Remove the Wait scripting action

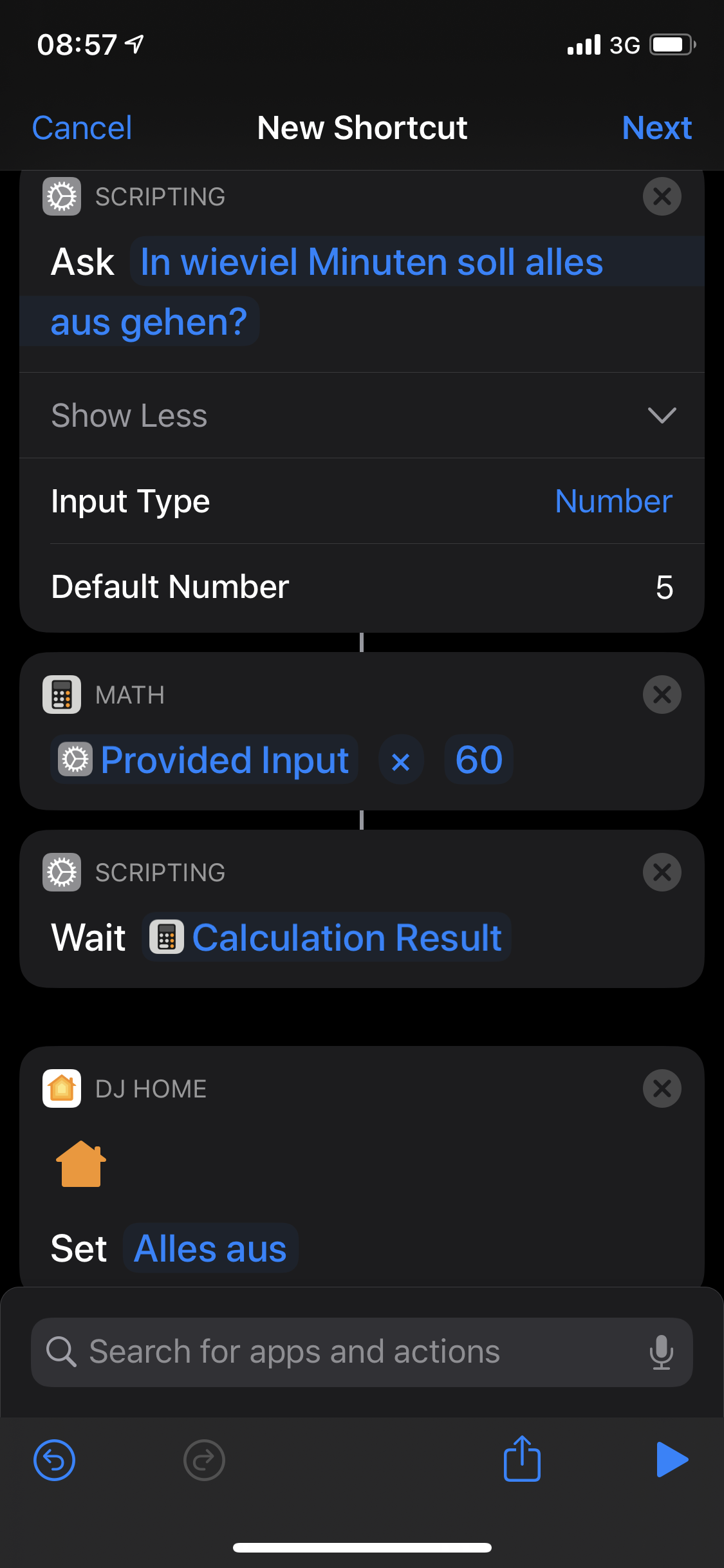click(x=662, y=873)
